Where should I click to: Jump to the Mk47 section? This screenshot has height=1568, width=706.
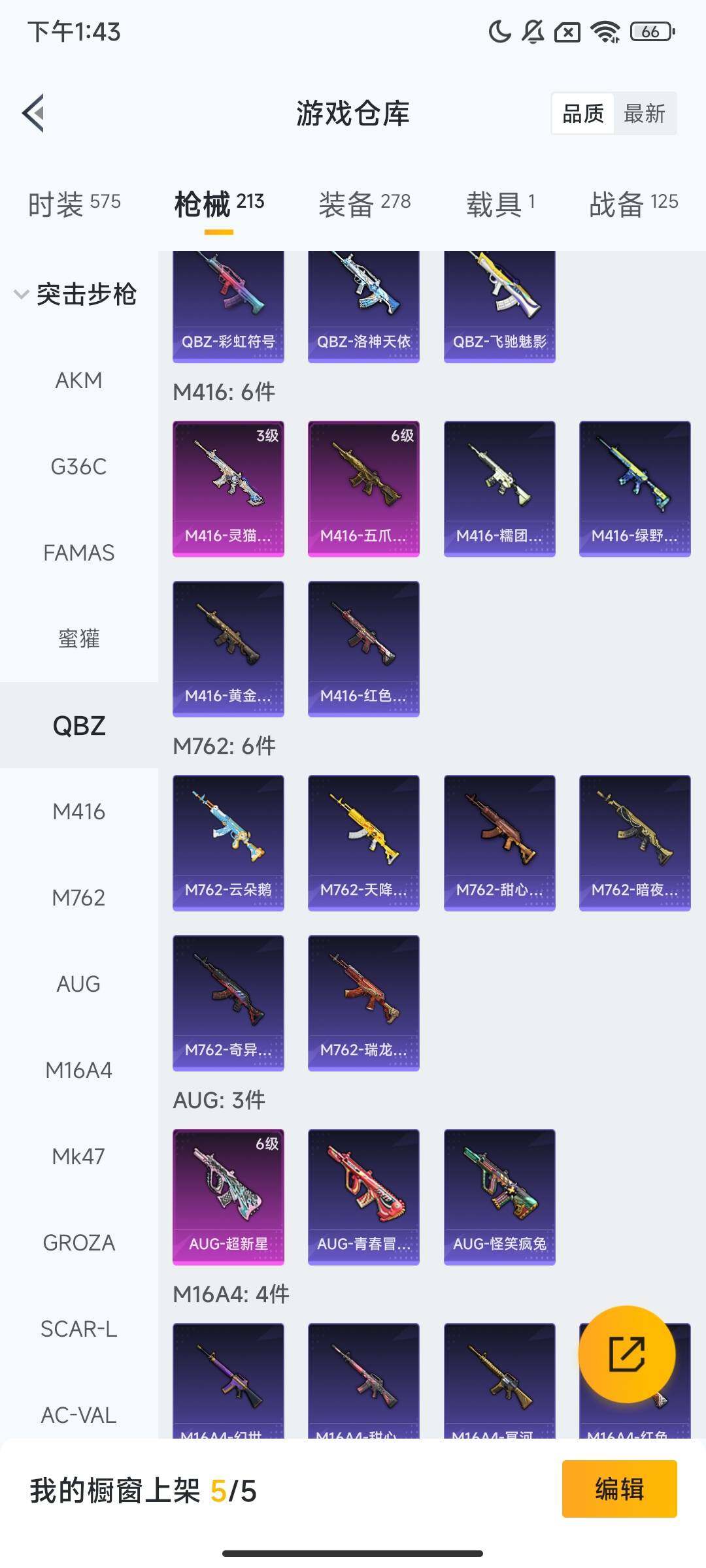(78, 1156)
